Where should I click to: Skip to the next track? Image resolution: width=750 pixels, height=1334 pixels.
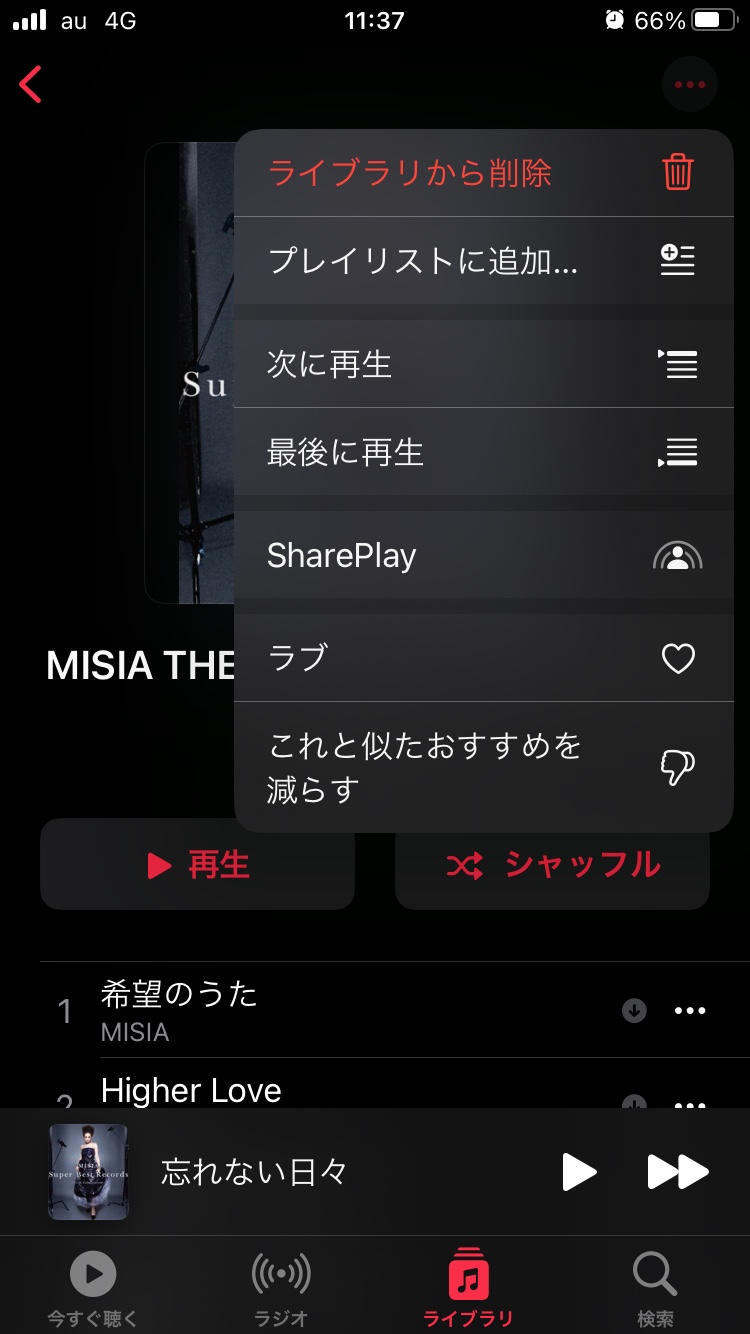678,1172
